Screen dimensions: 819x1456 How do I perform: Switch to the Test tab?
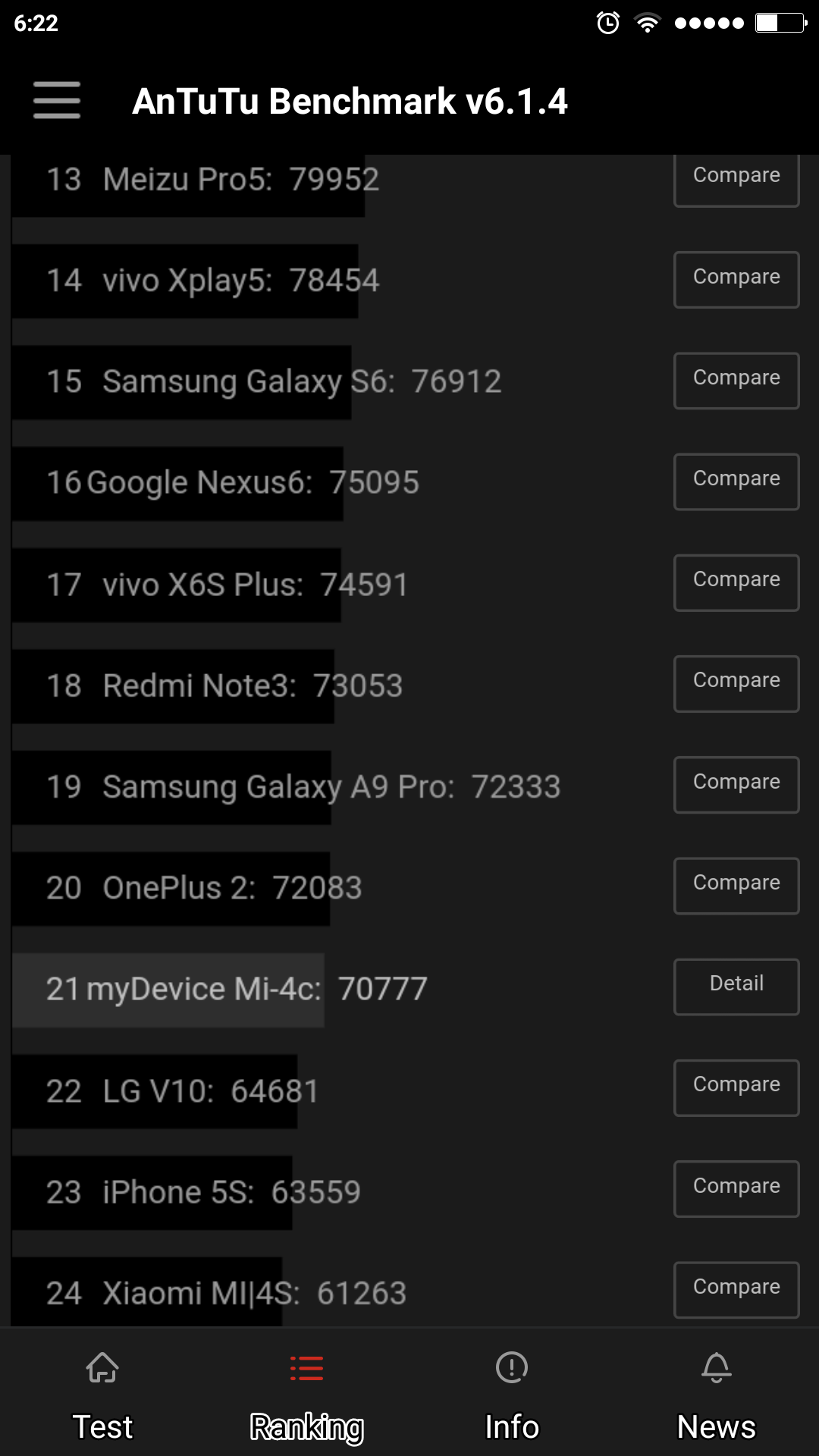[x=102, y=1395]
